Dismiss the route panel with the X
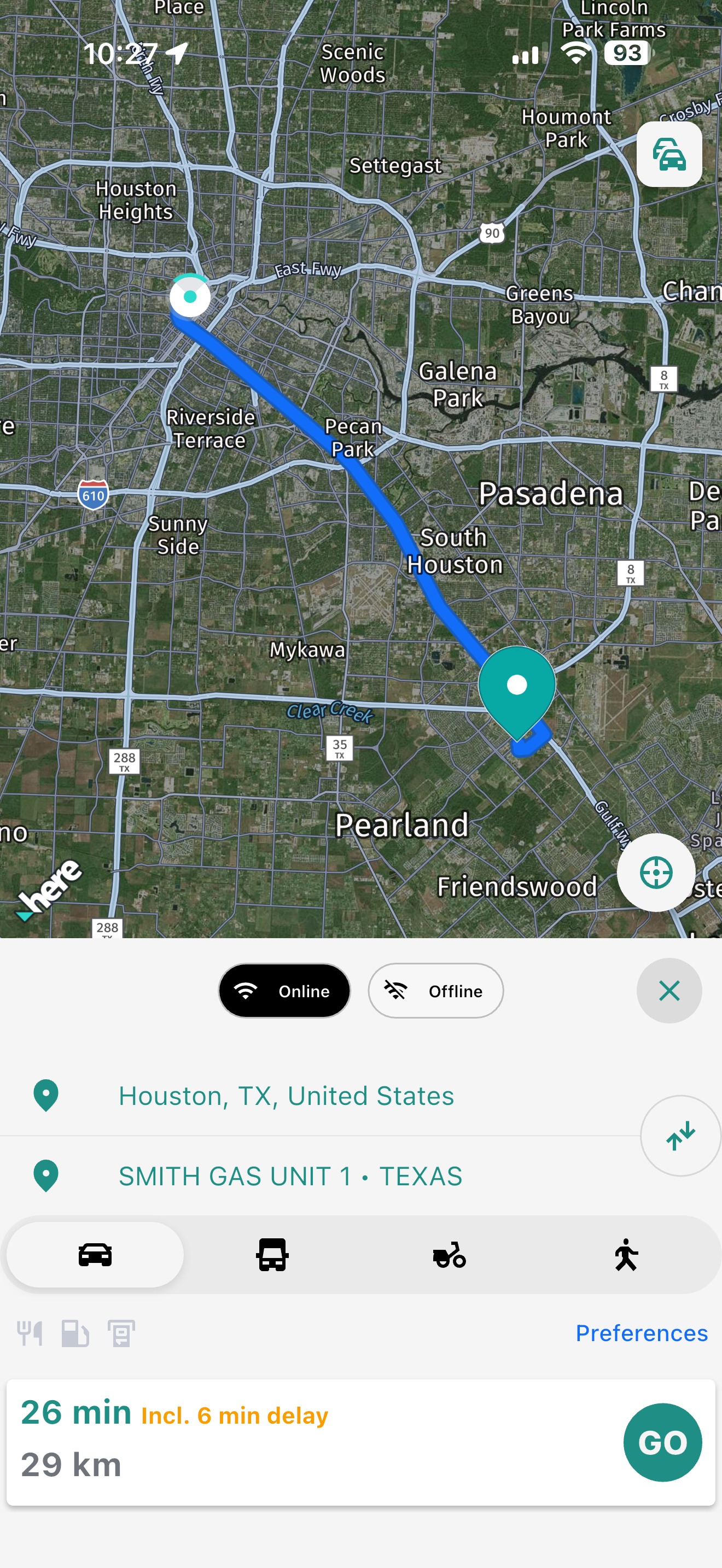Image resolution: width=722 pixels, height=1568 pixels. pos(668,990)
